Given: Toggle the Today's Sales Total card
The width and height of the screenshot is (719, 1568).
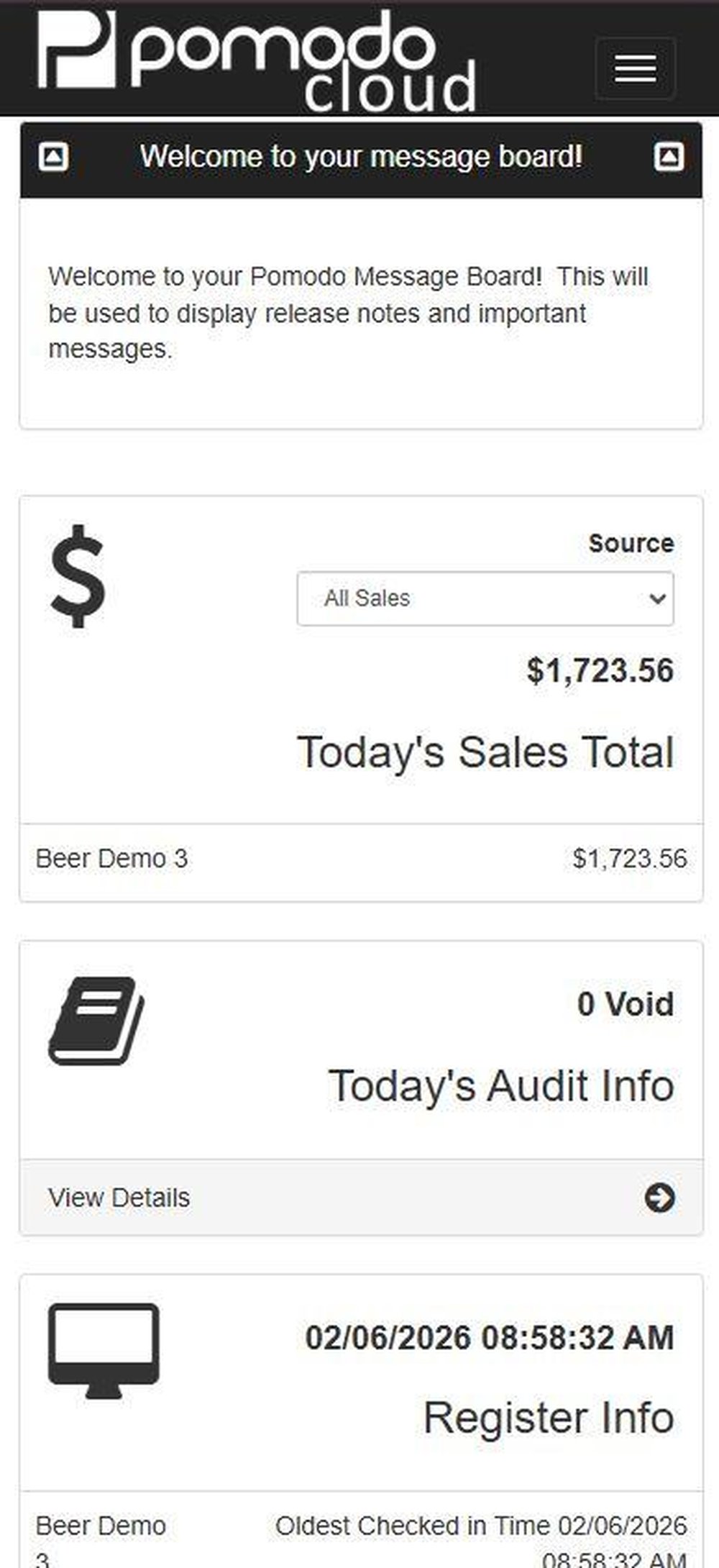Looking at the screenshot, I should (x=486, y=752).
